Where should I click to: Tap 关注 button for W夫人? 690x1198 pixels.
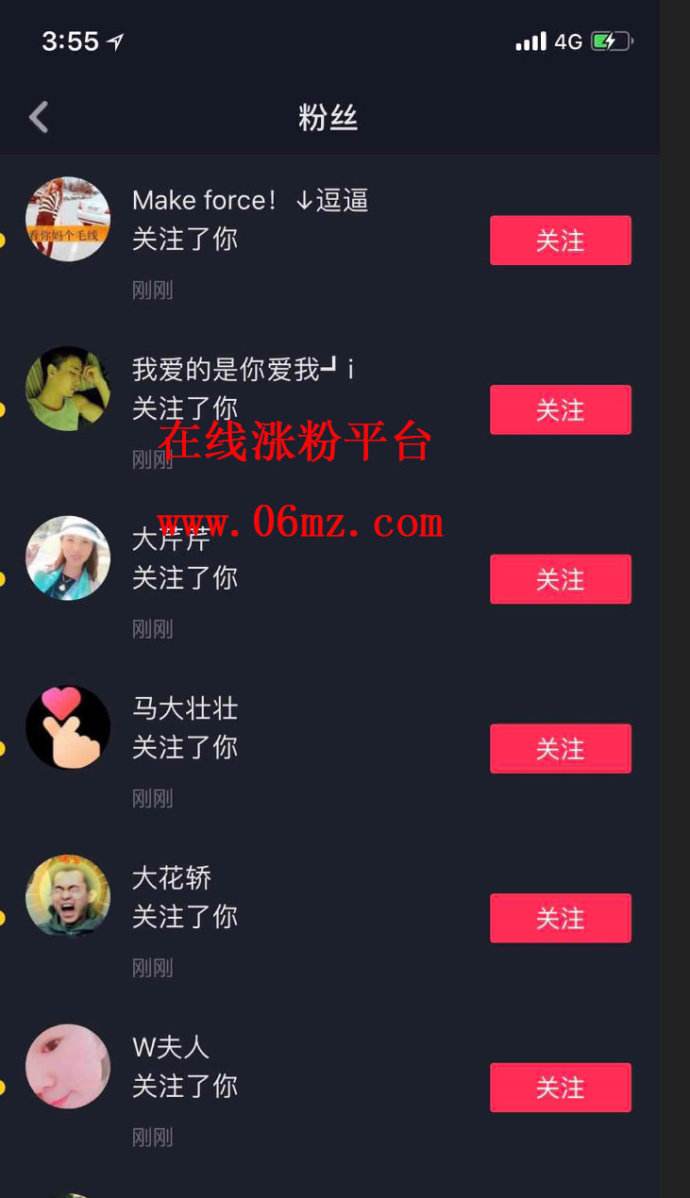coord(560,1087)
